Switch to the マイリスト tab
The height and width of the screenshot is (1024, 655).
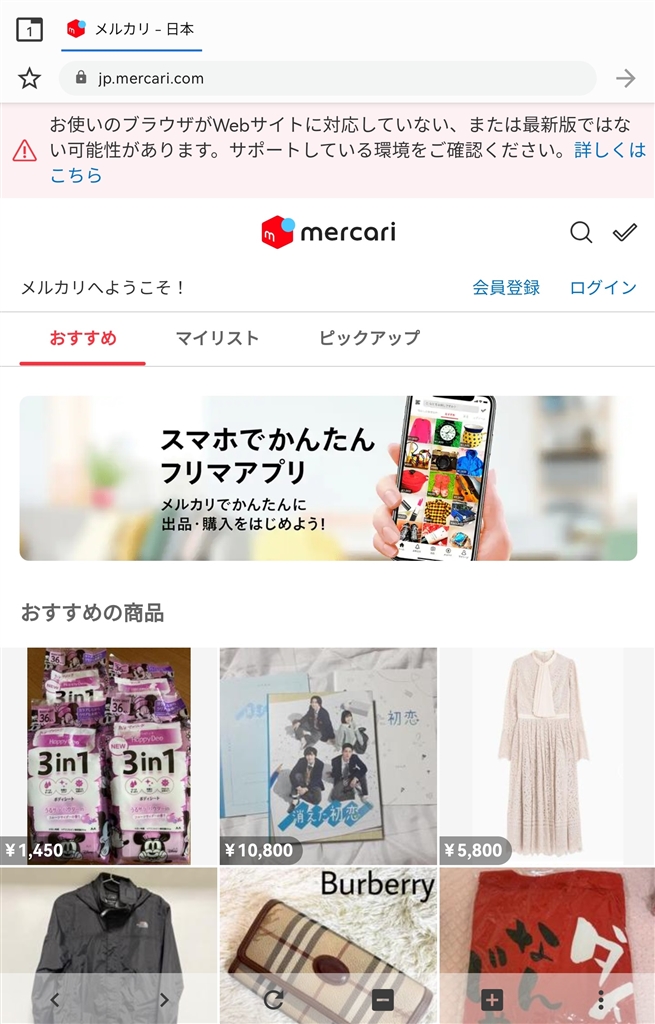click(217, 338)
